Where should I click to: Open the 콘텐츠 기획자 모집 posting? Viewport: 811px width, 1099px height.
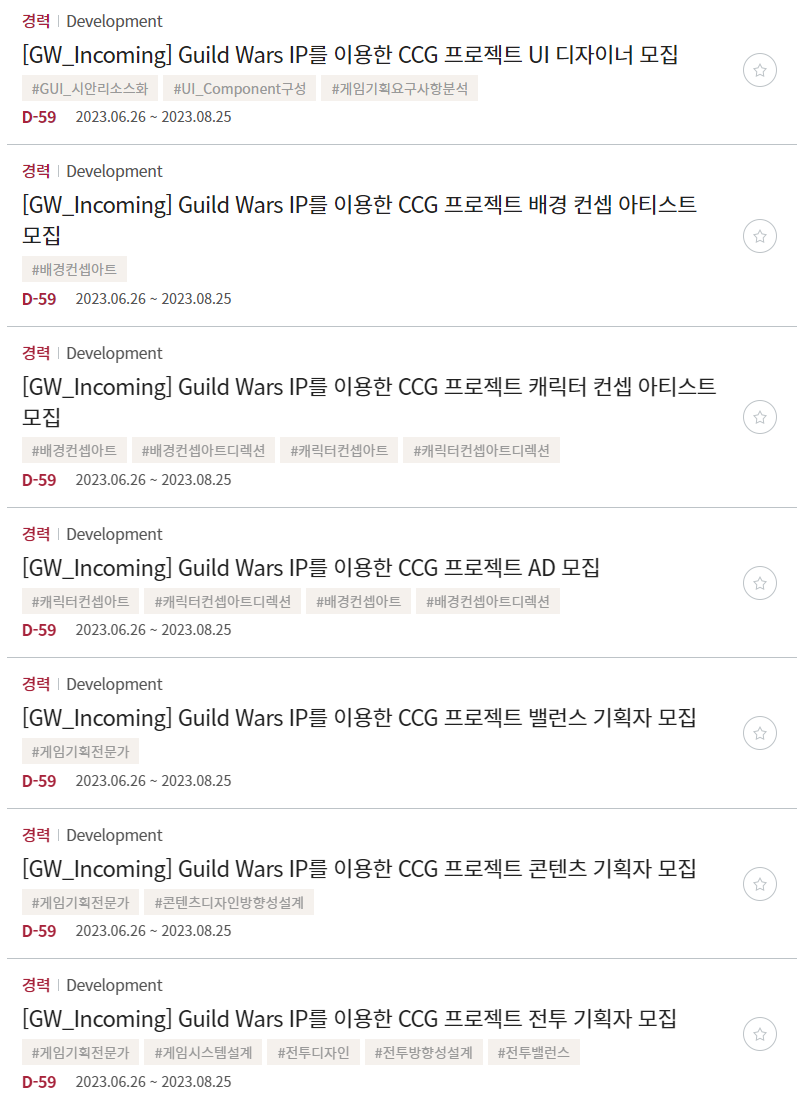point(359,868)
